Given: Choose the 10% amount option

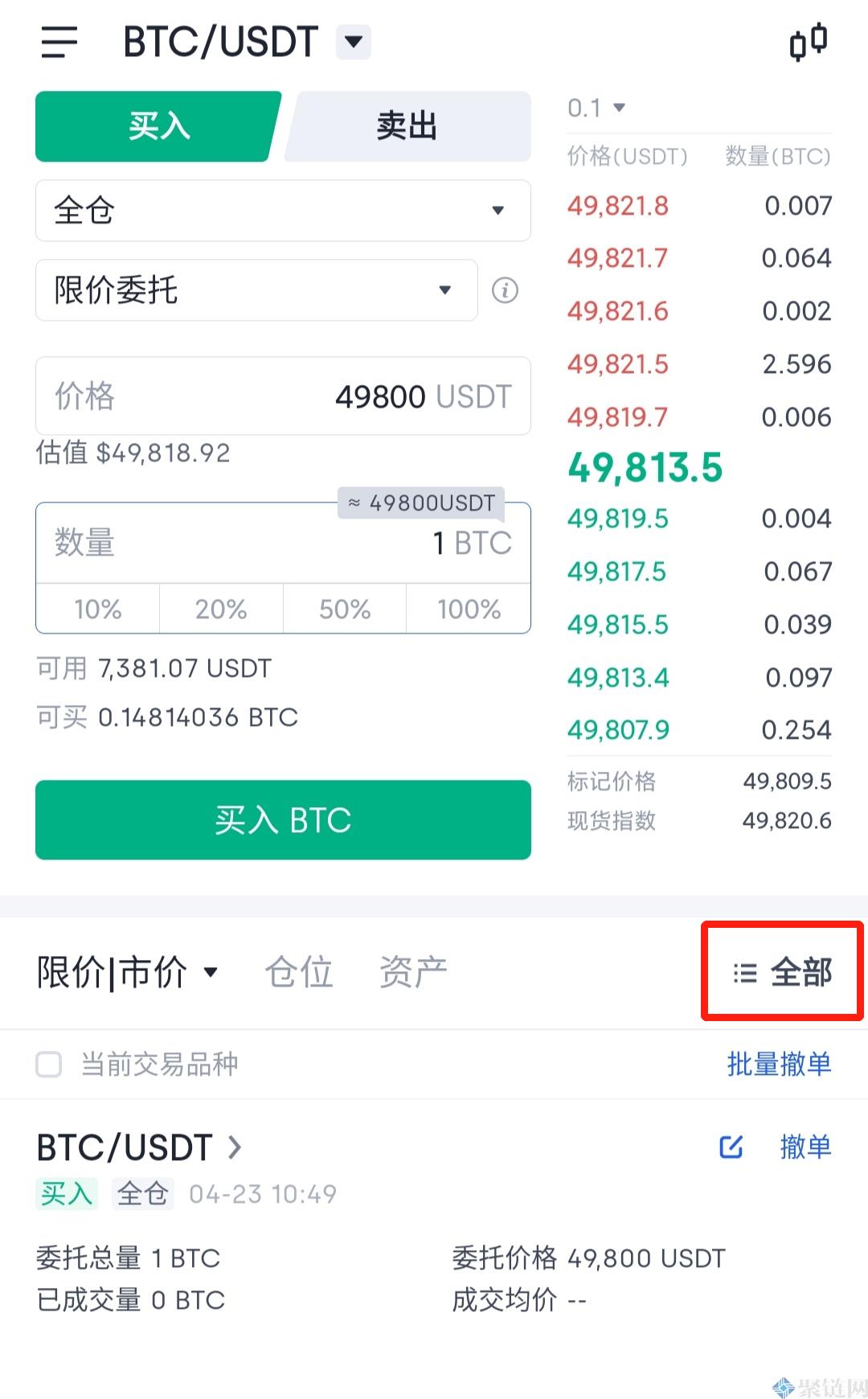Looking at the screenshot, I should (98, 609).
